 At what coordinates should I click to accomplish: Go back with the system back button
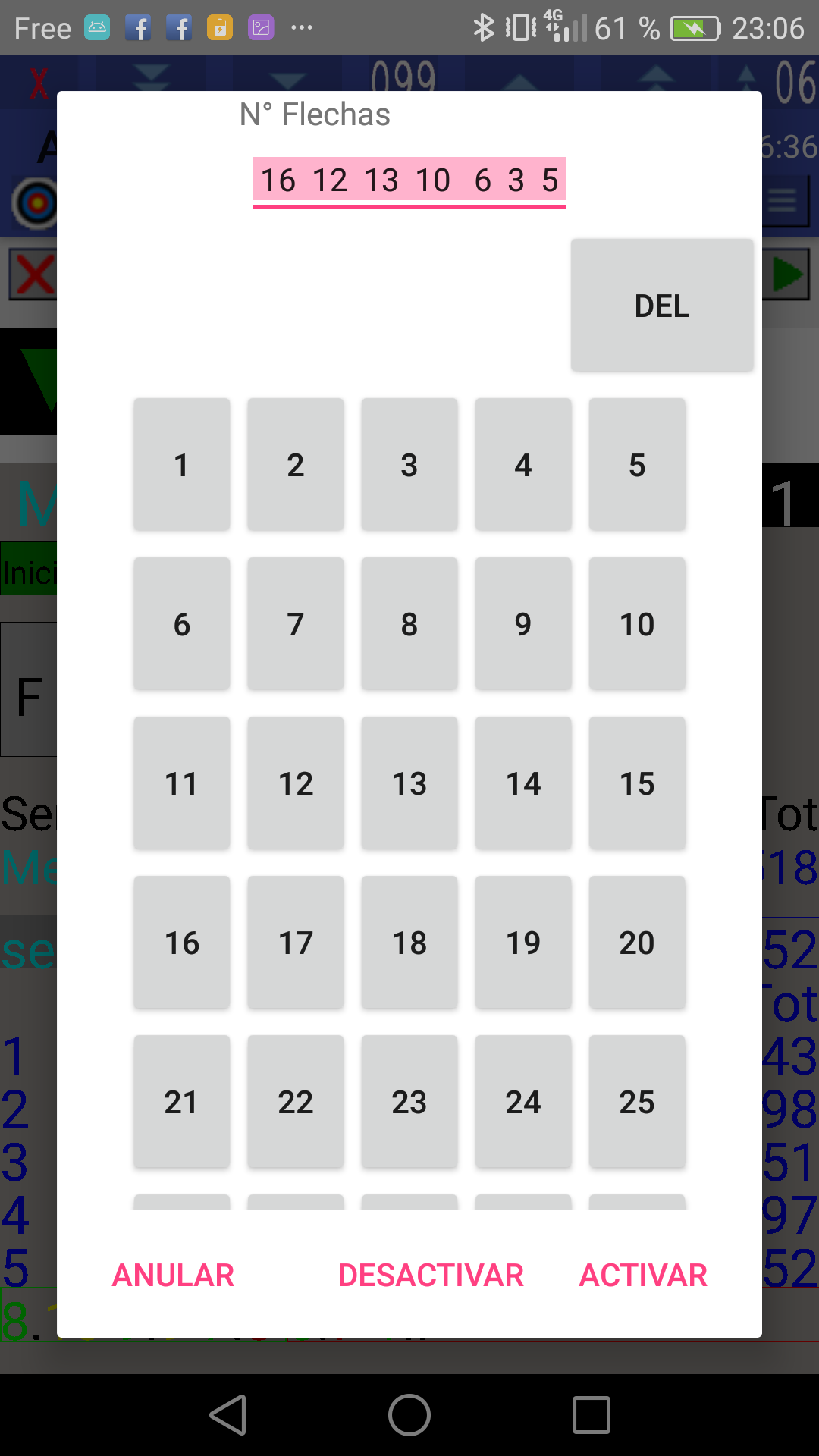[227, 1415]
